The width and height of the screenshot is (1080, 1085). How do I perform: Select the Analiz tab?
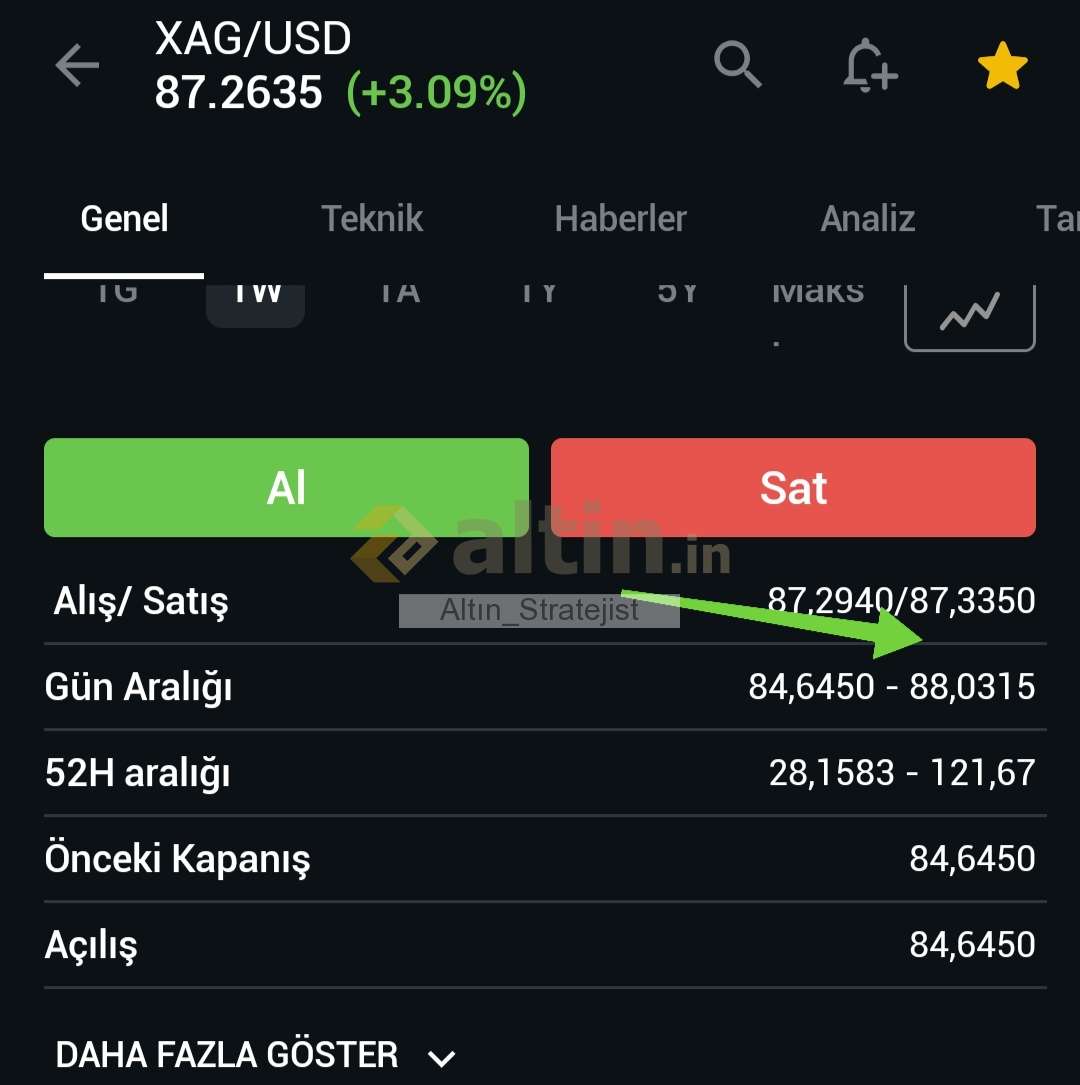[868, 219]
